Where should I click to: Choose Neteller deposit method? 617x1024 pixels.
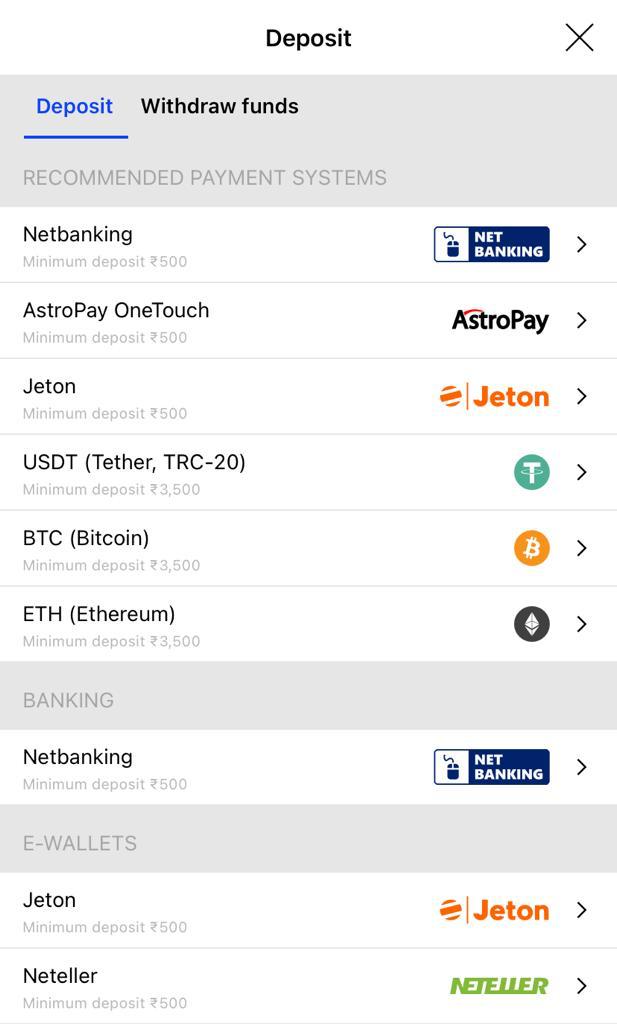pyautogui.click(x=308, y=986)
